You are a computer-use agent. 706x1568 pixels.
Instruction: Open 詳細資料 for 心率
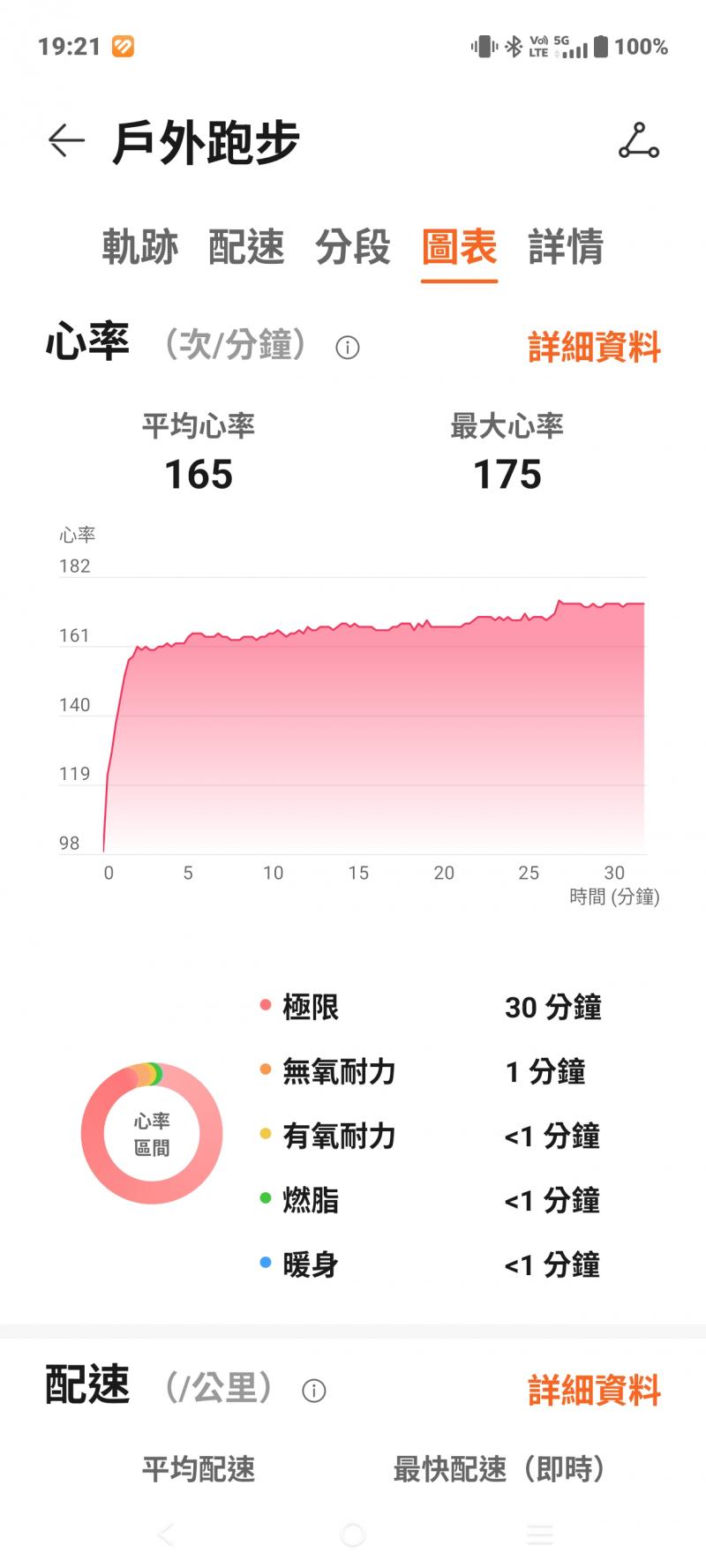[594, 348]
